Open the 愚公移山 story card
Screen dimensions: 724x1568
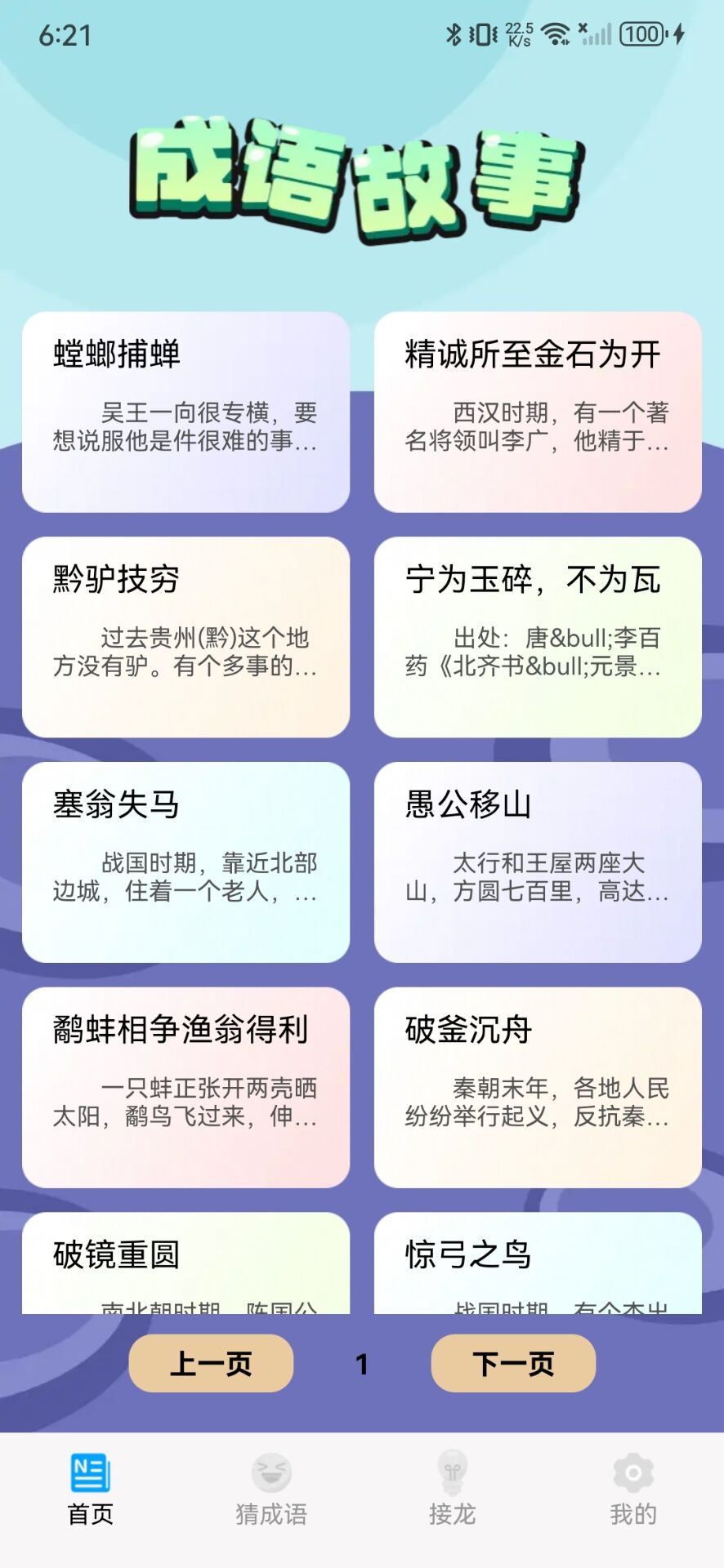click(x=538, y=862)
